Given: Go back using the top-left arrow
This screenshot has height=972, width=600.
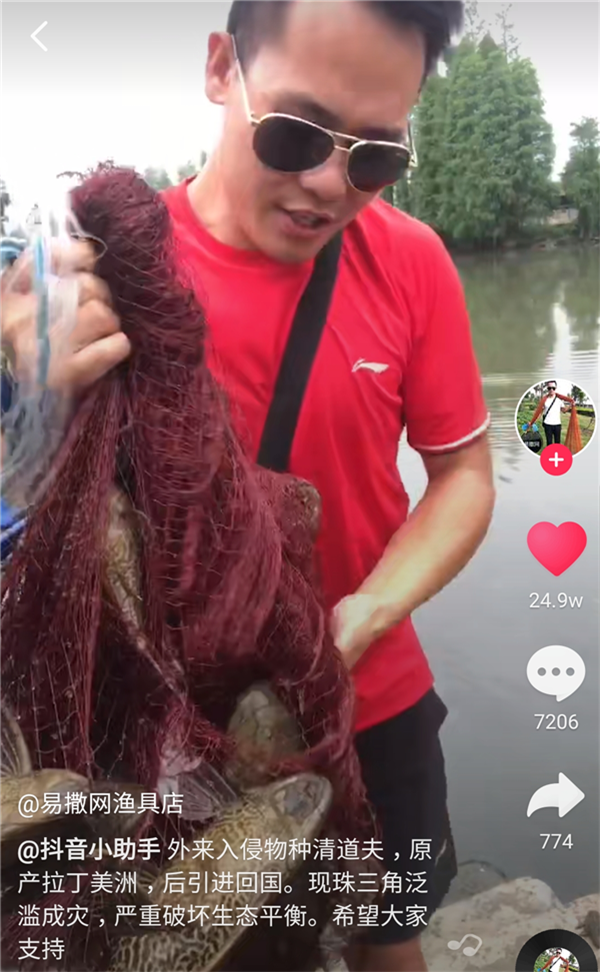Looking at the screenshot, I should tap(39, 37).
